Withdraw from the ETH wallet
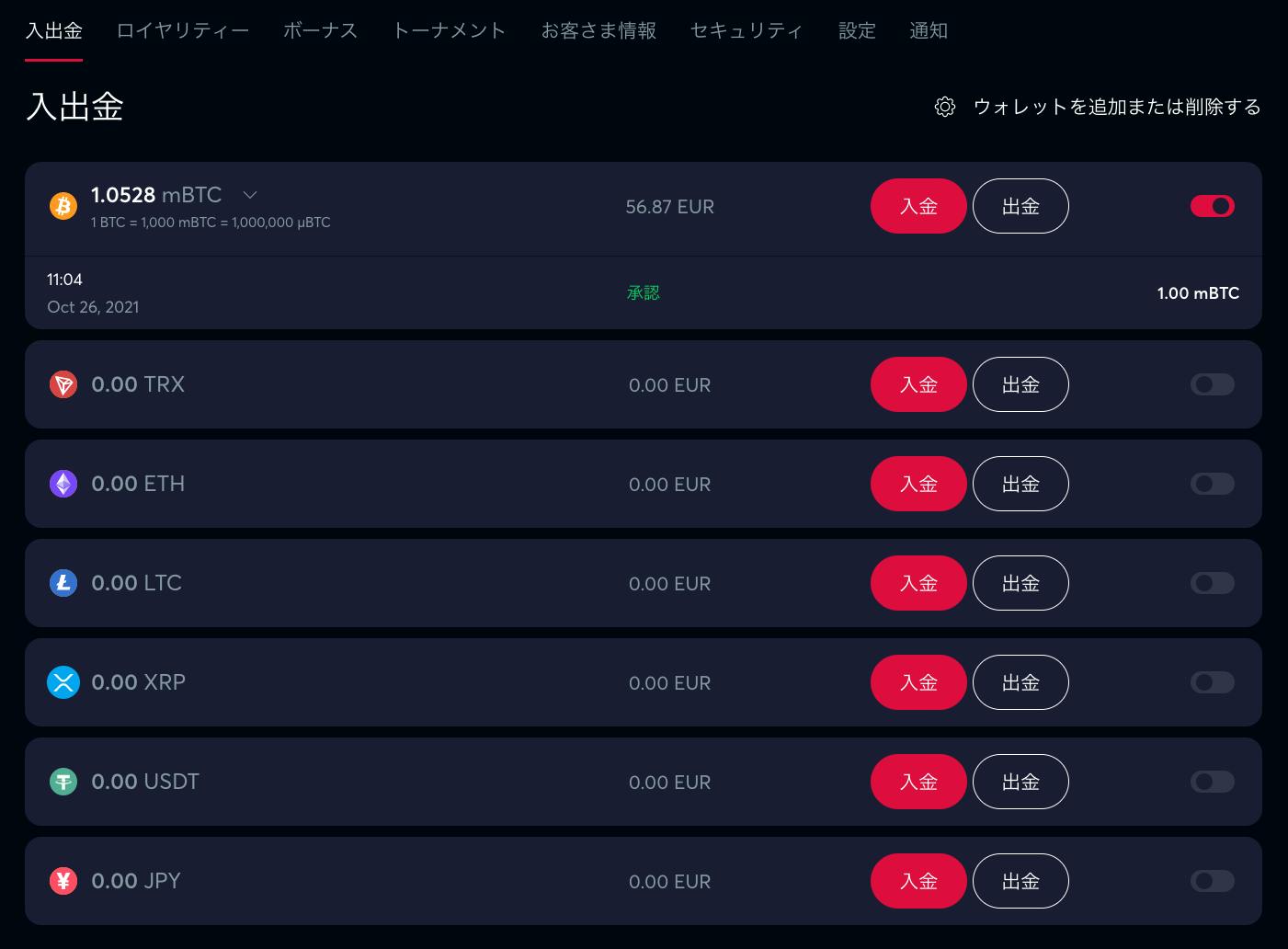This screenshot has height=949, width=1288. pyautogui.click(x=1020, y=484)
